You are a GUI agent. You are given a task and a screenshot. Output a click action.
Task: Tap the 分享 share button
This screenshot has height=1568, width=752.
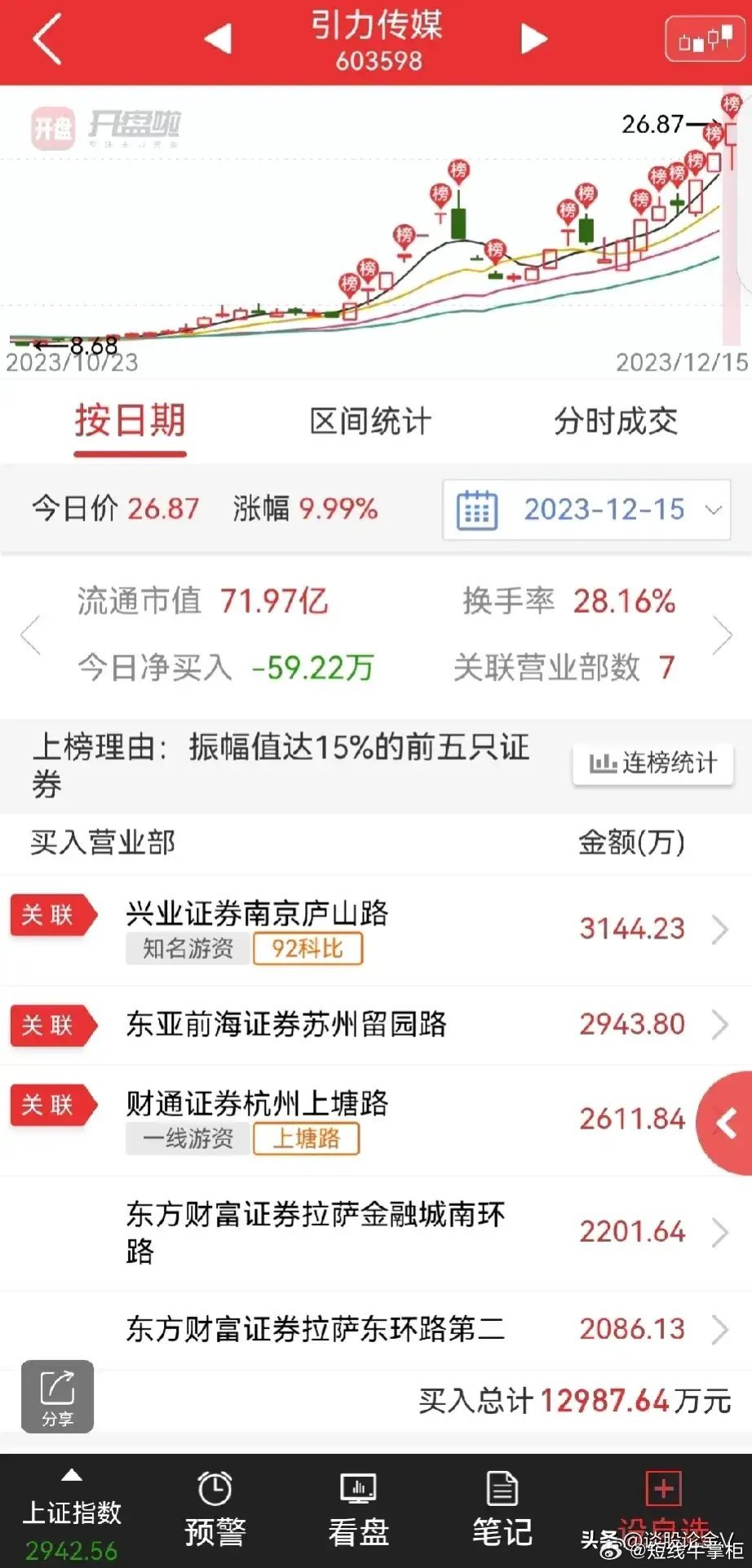[x=57, y=1396]
